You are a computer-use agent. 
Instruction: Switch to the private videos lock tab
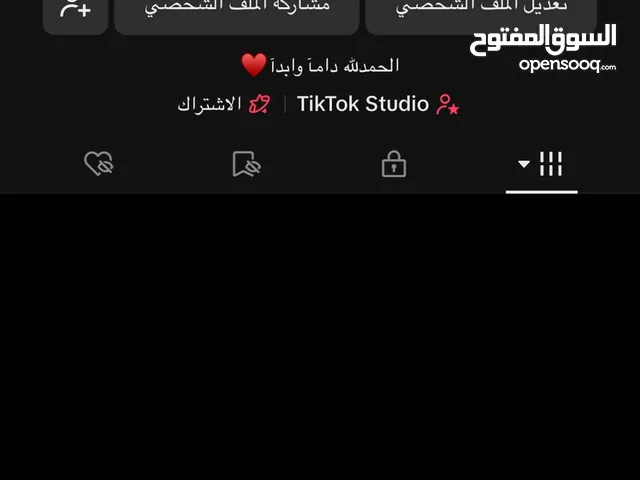click(394, 165)
